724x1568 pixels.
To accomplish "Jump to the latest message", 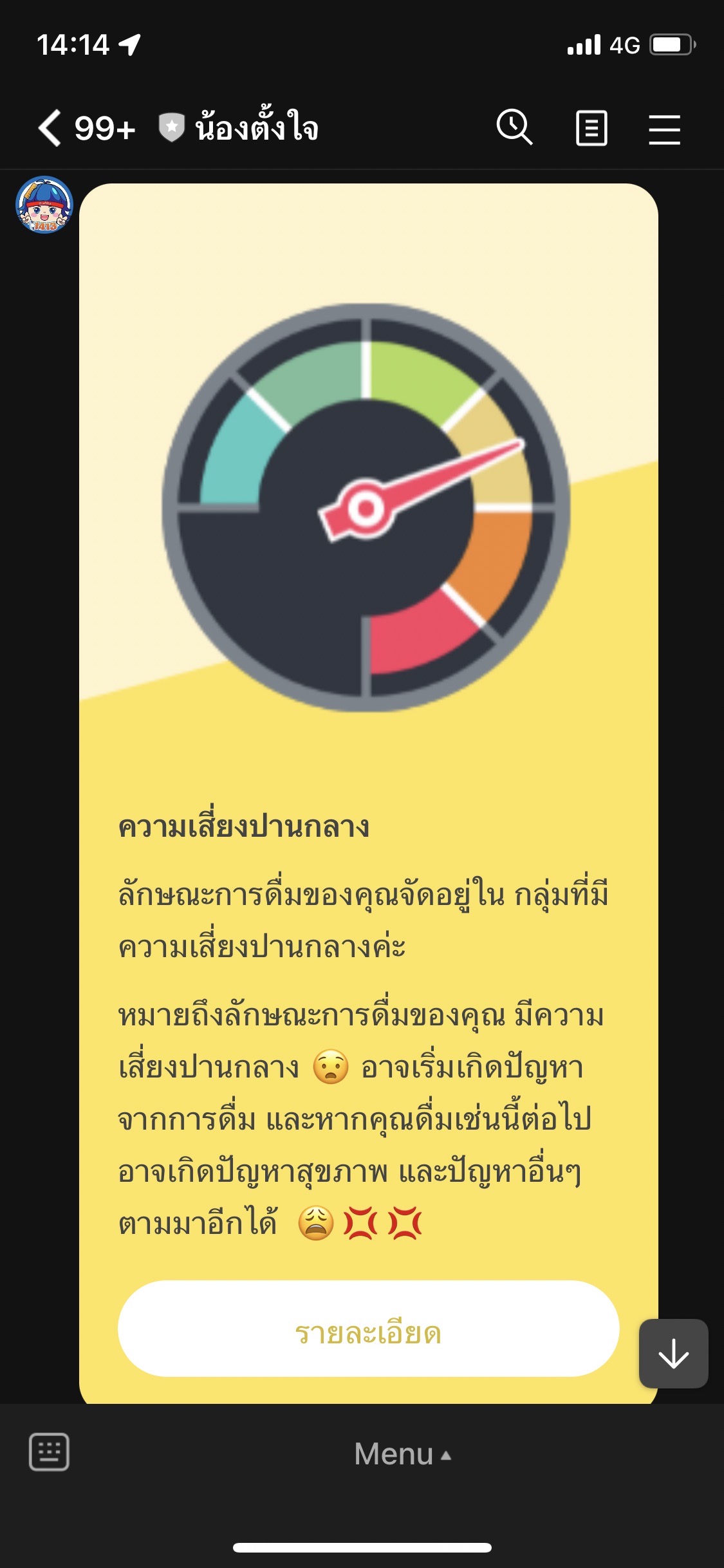I will pos(673,1354).
